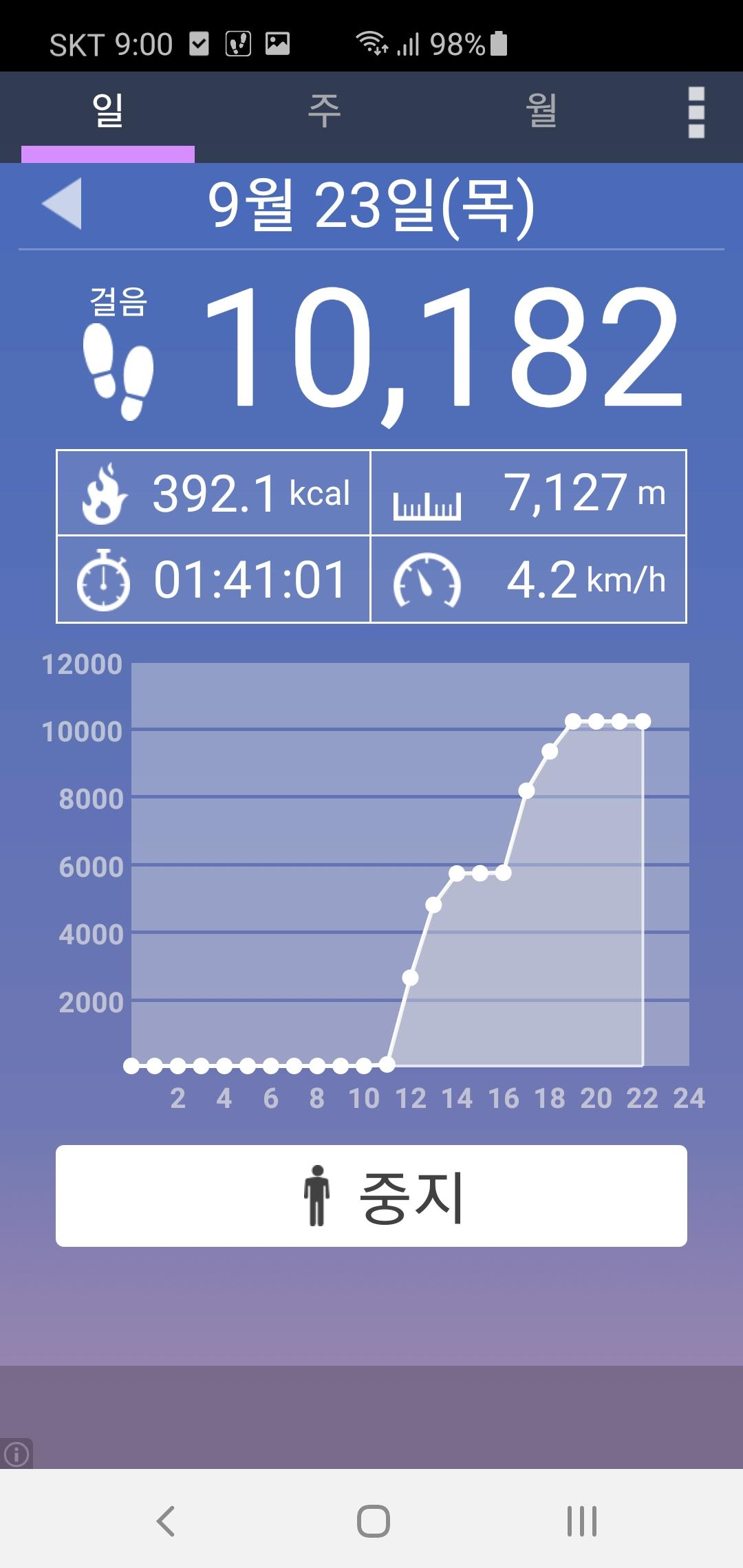Open the three-dot overflow menu

click(x=696, y=113)
